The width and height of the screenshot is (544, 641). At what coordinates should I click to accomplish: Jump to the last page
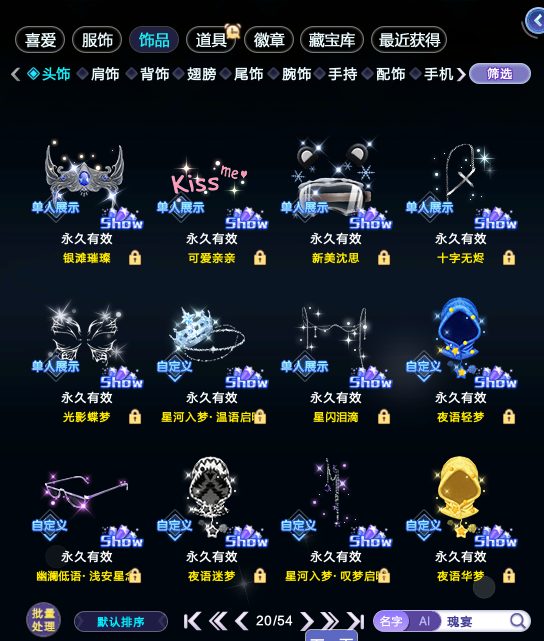[x=356, y=621]
